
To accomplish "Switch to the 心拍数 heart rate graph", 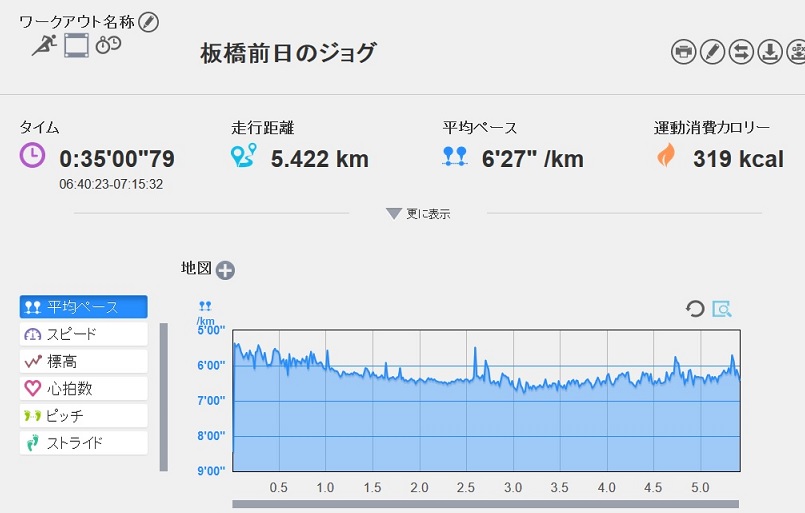I will pyautogui.click(x=83, y=388).
